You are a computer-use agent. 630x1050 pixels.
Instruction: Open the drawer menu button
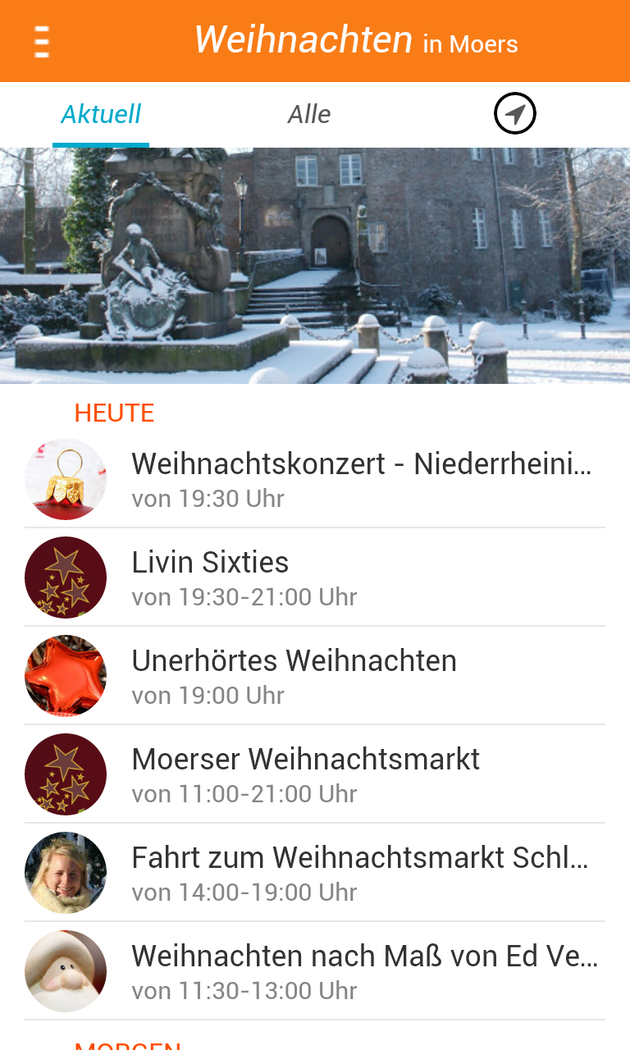pos(41,41)
